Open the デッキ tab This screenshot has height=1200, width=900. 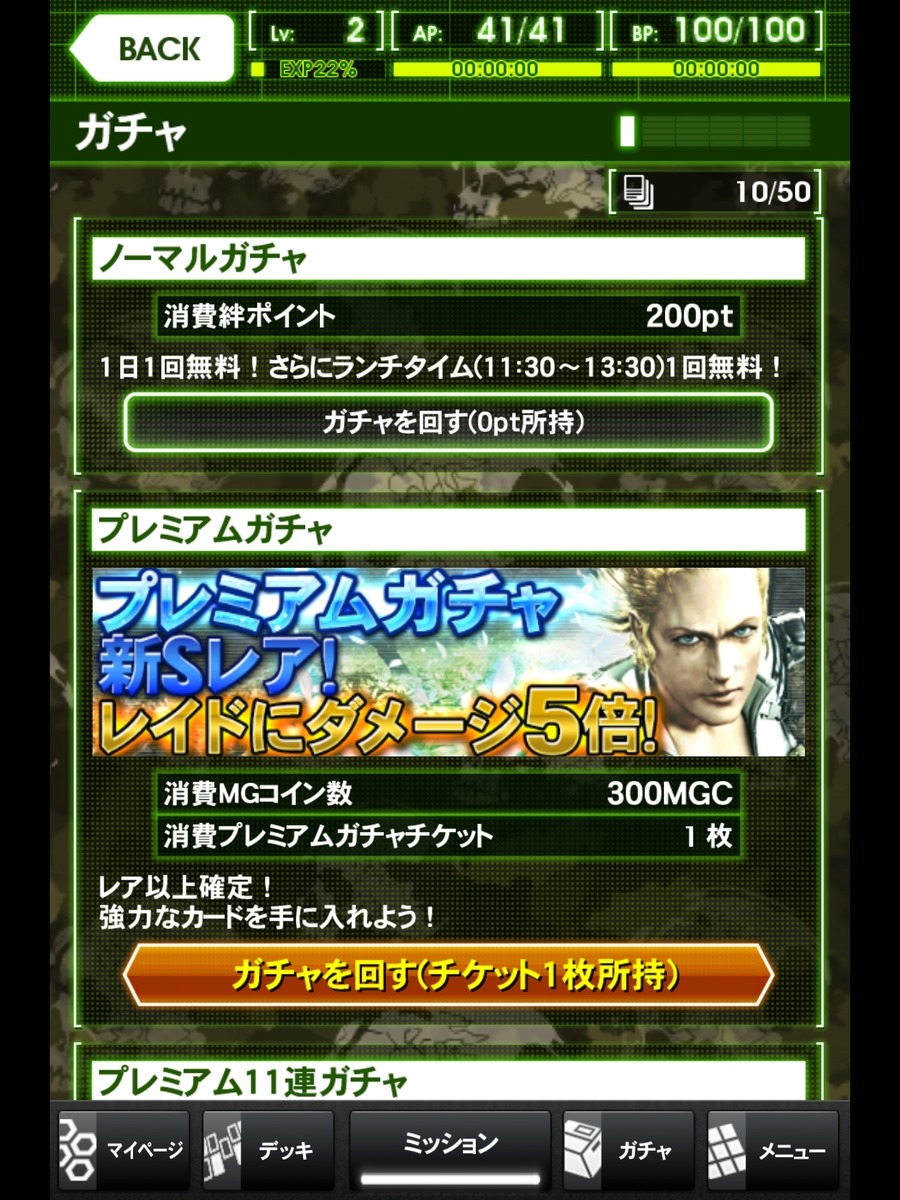point(268,1150)
